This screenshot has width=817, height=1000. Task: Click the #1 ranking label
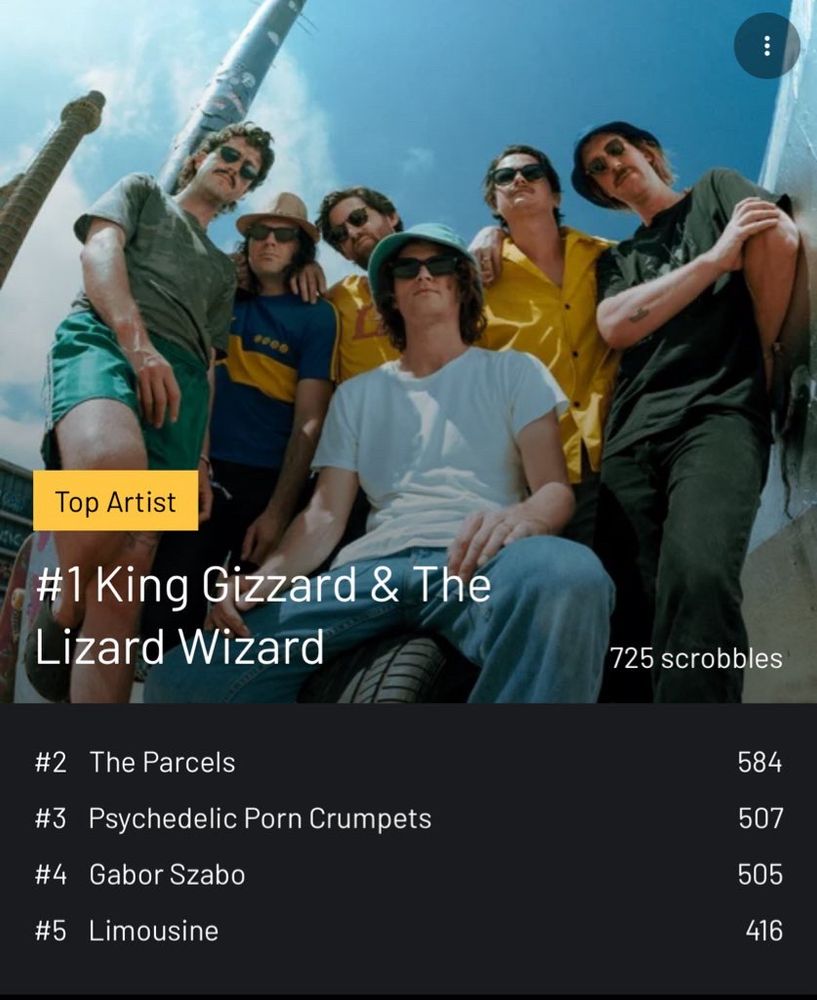pos(60,583)
